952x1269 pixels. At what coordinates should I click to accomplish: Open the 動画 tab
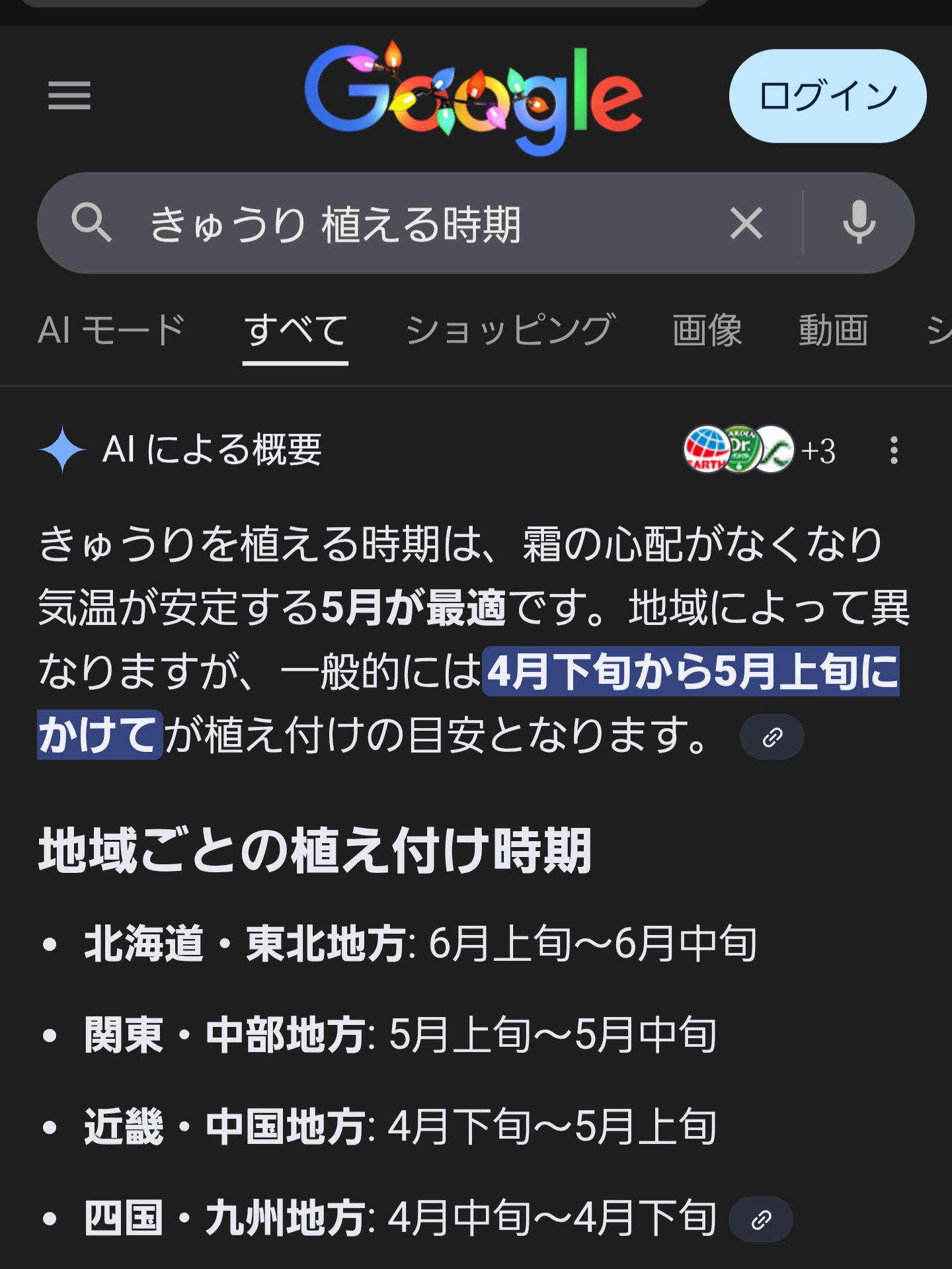point(833,330)
